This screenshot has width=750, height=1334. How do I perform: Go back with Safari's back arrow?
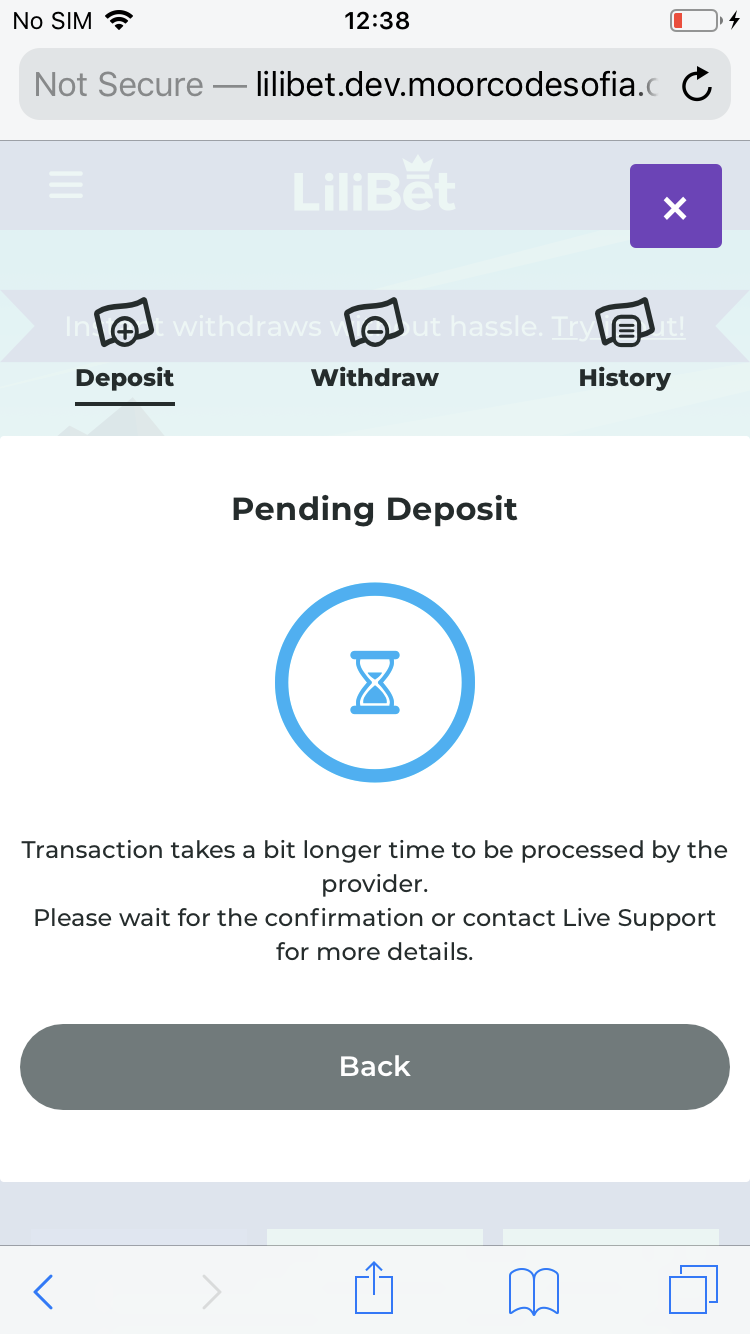[43, 1292]
